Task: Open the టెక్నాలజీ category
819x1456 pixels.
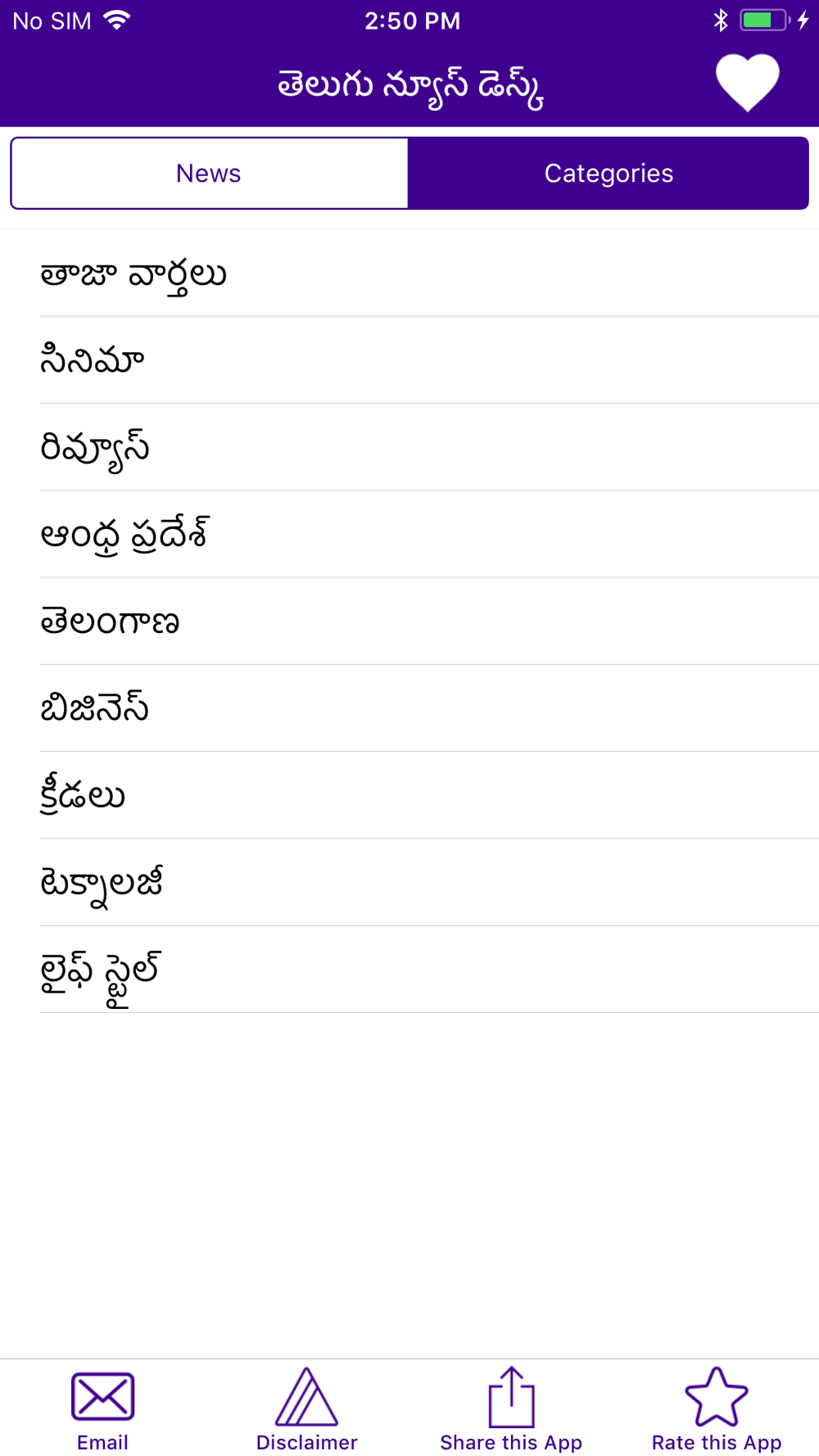Action: click(x=409, y=883)
